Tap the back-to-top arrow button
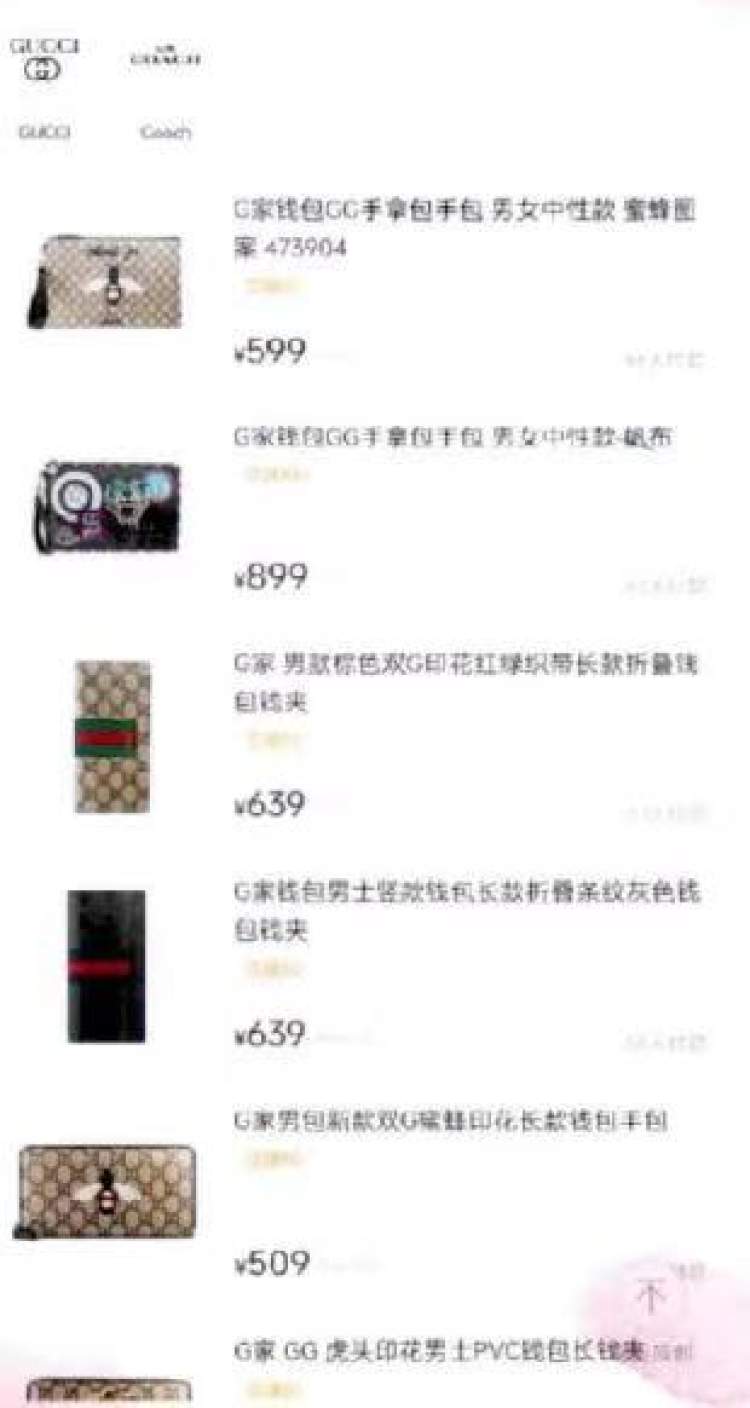 pyautogui.click(x=652, y=1296)
